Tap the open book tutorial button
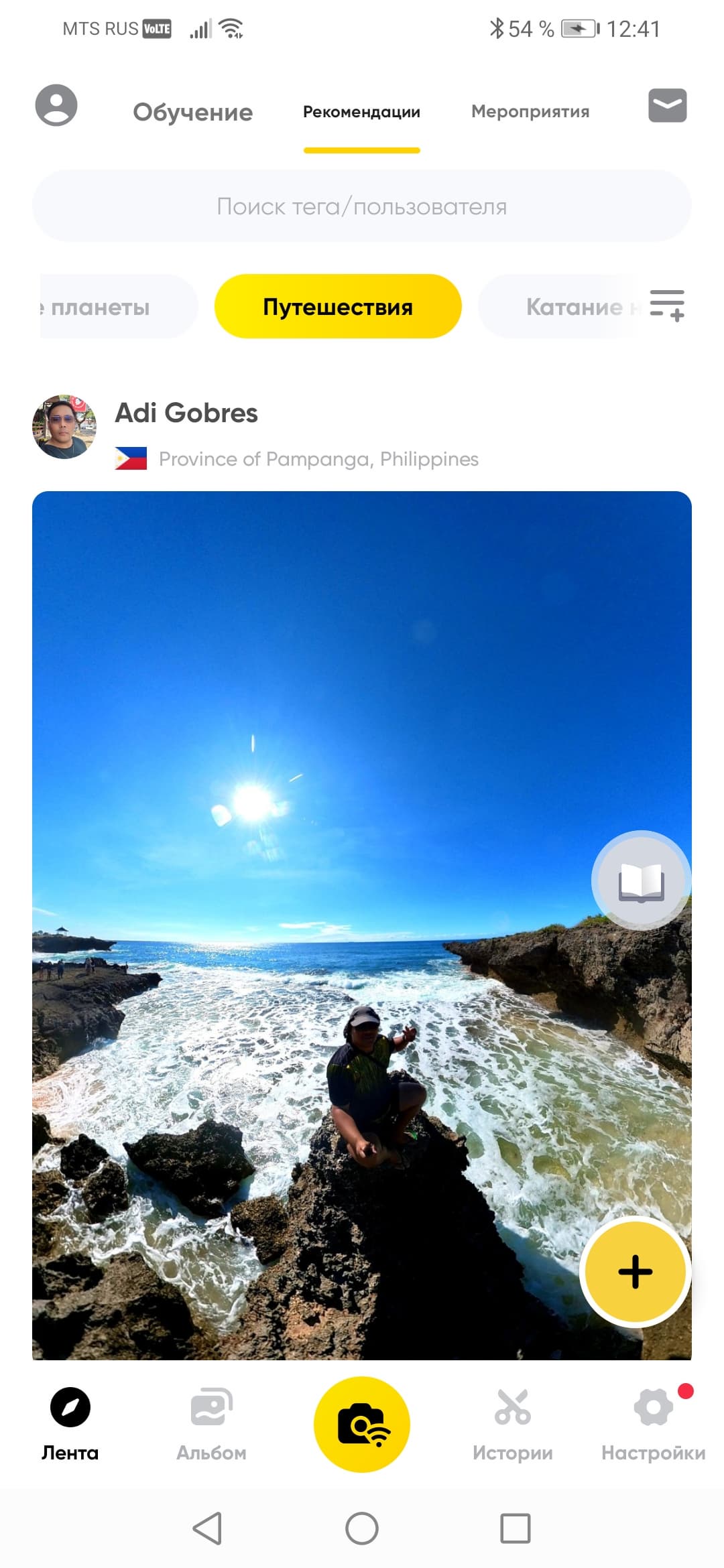Screen dimensions: 724x1568 coord(641,881)
